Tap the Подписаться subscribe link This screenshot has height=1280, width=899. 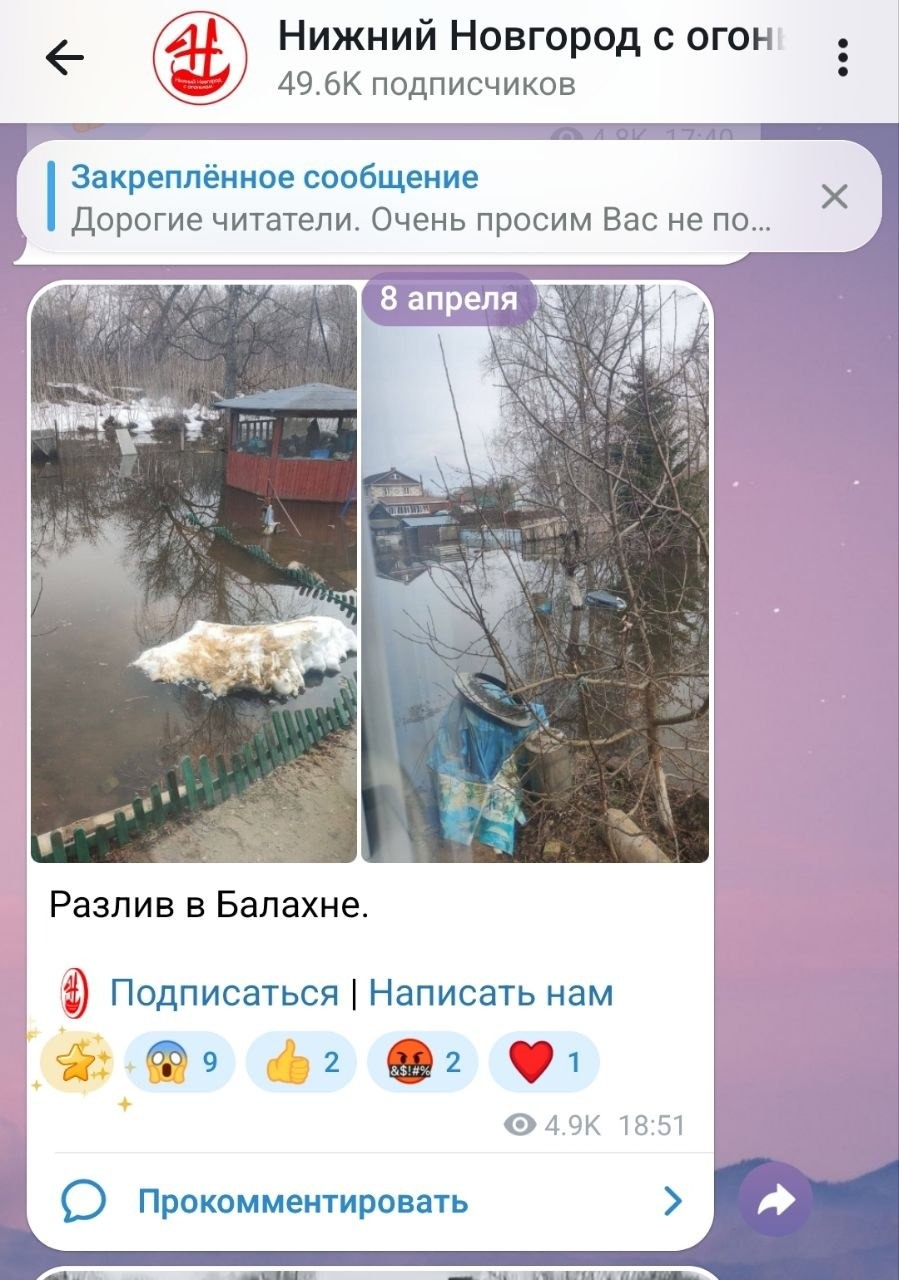coord(225,992)
